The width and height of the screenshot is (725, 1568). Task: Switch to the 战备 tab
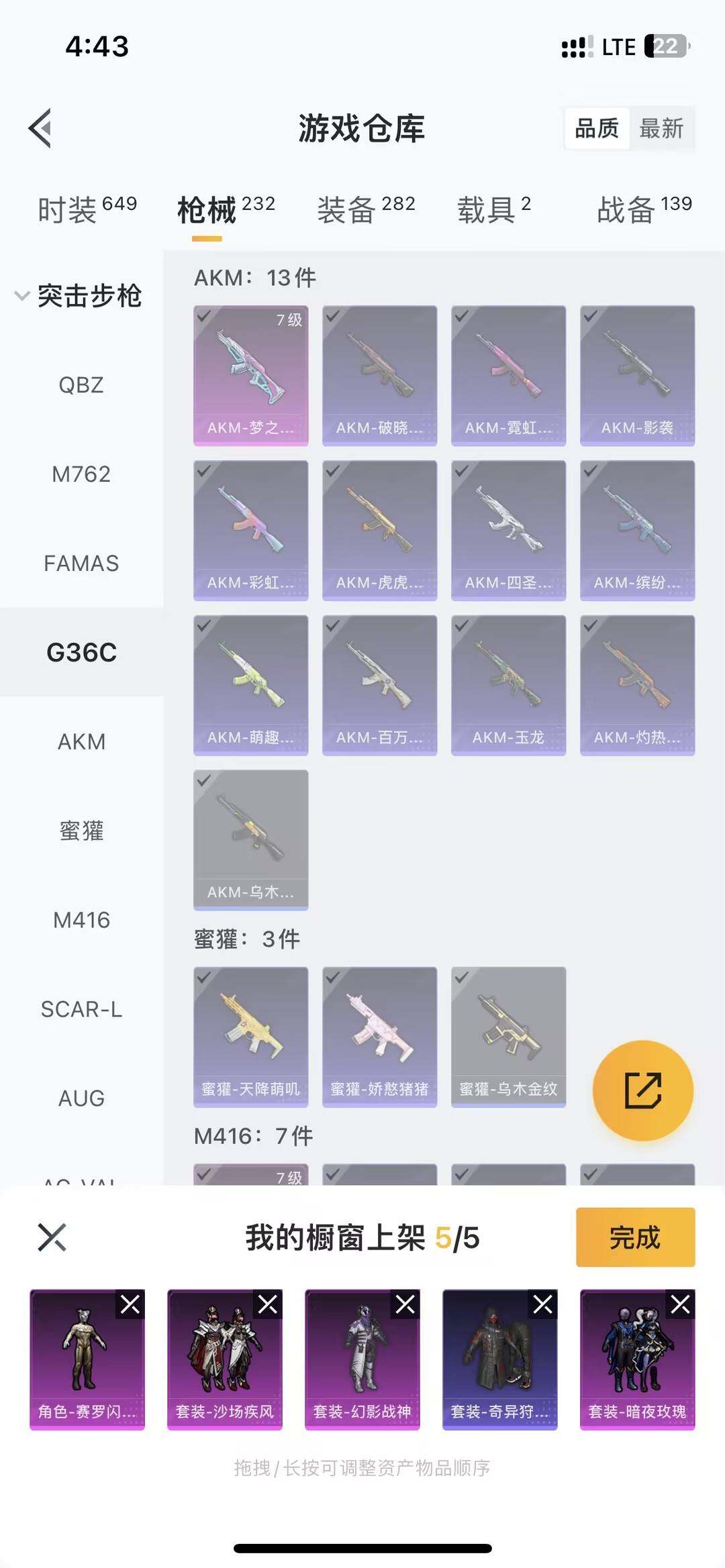tap(644, 209)
